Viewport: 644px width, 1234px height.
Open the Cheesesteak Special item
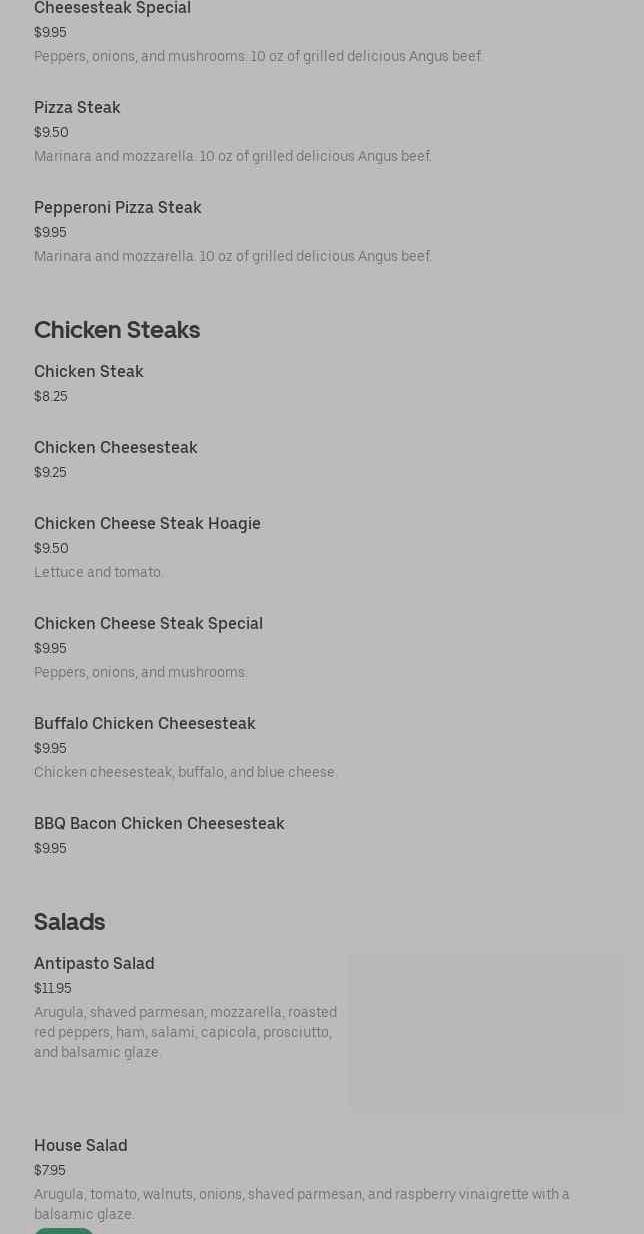click(x=322, y=32)
